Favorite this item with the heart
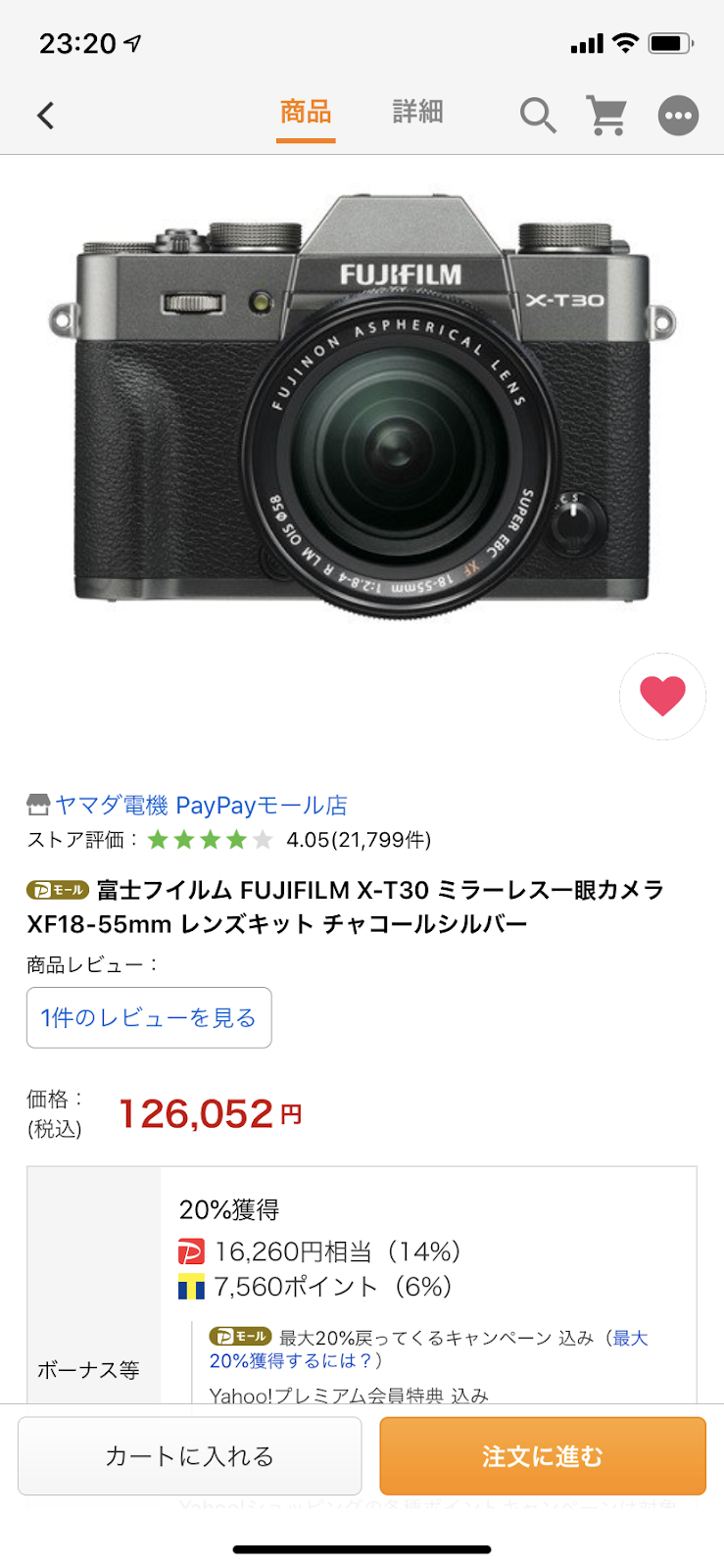Viewport: 724px width, 1568px height. click(662, 696)
